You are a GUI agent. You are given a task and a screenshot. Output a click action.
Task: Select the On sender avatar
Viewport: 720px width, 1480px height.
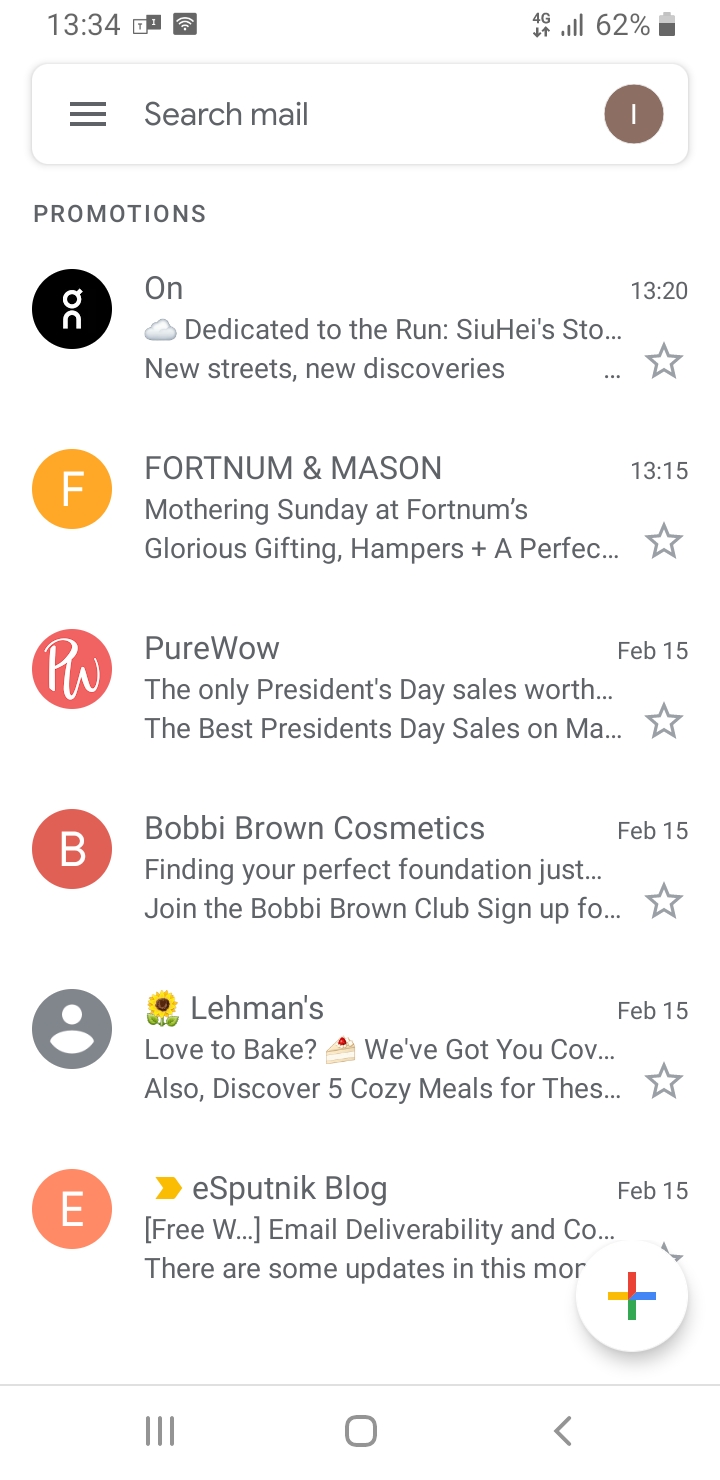click(x=72, y=309)
